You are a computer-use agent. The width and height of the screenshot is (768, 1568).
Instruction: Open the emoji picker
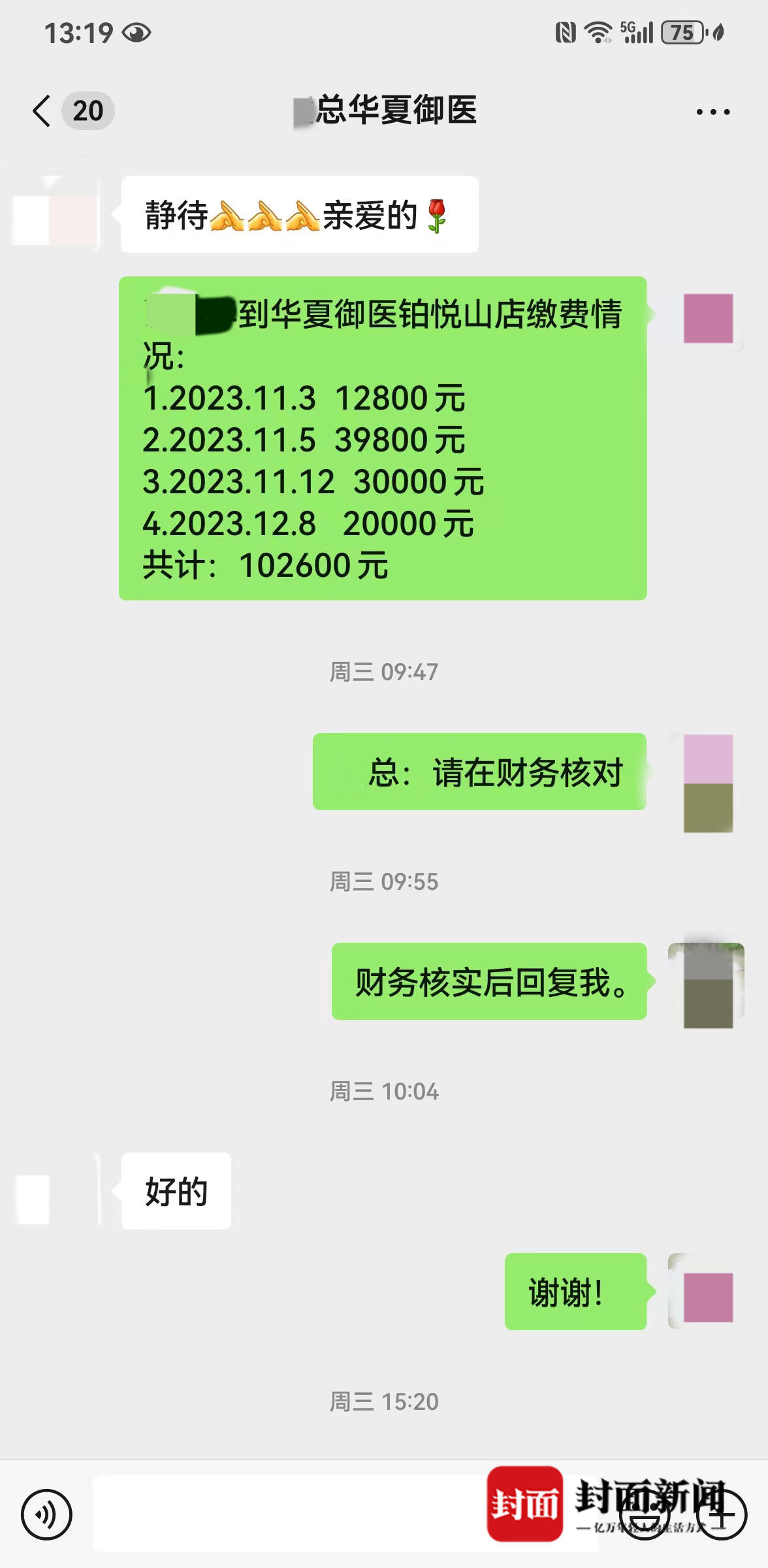(x=644, y=1514)
